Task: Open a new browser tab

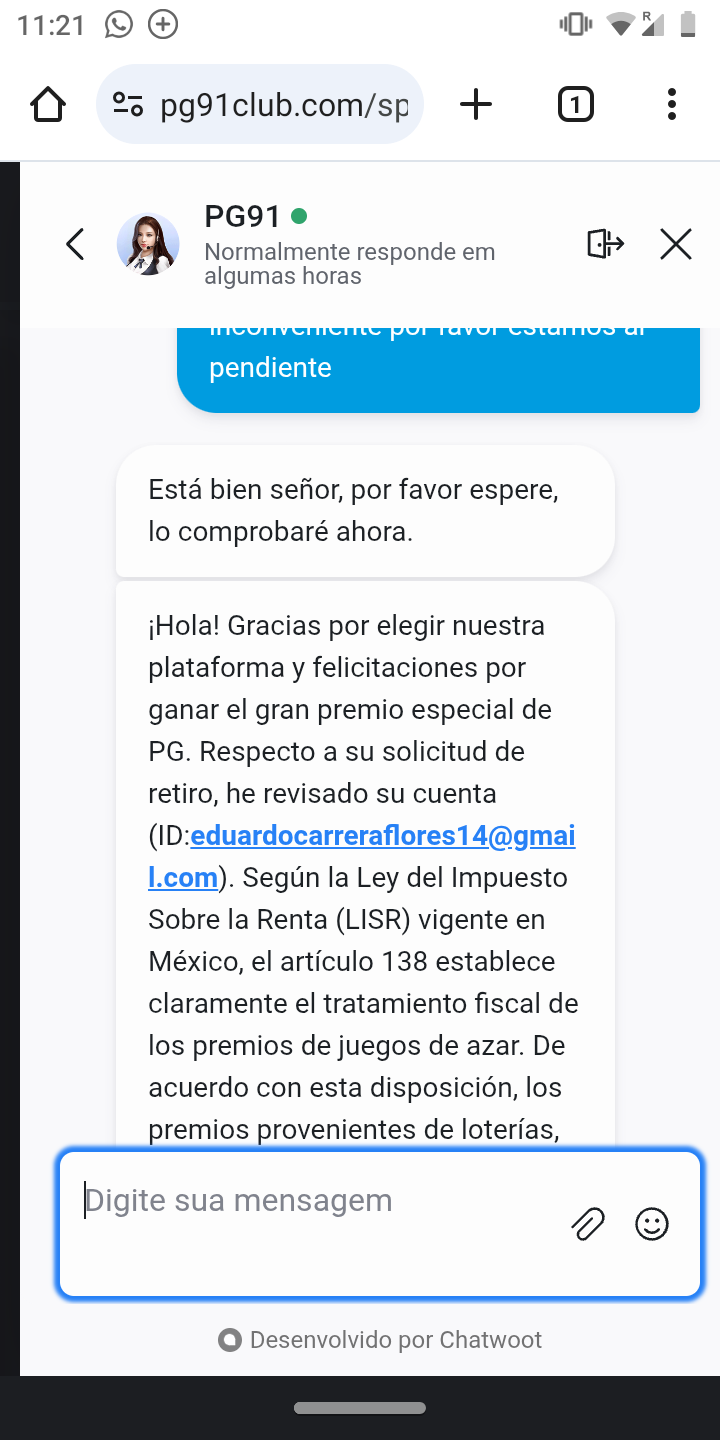Action: point(476,104)
